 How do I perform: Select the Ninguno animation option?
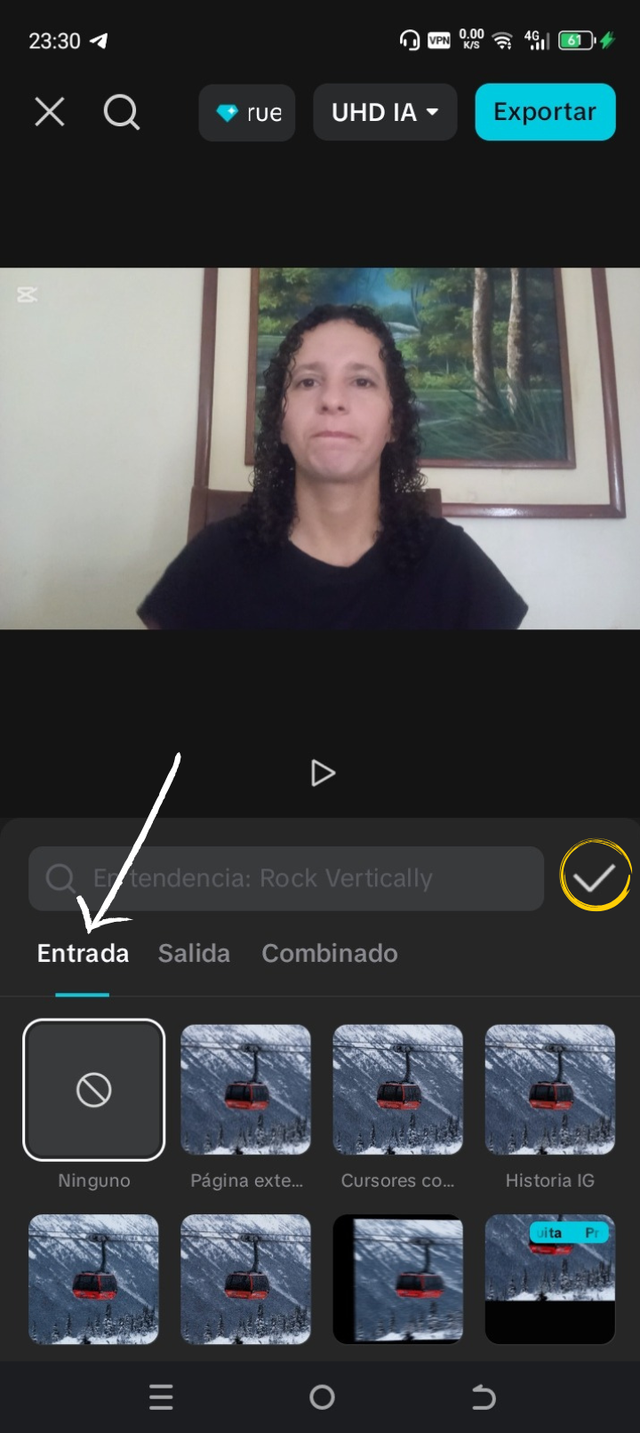(x=94, y=1090)
